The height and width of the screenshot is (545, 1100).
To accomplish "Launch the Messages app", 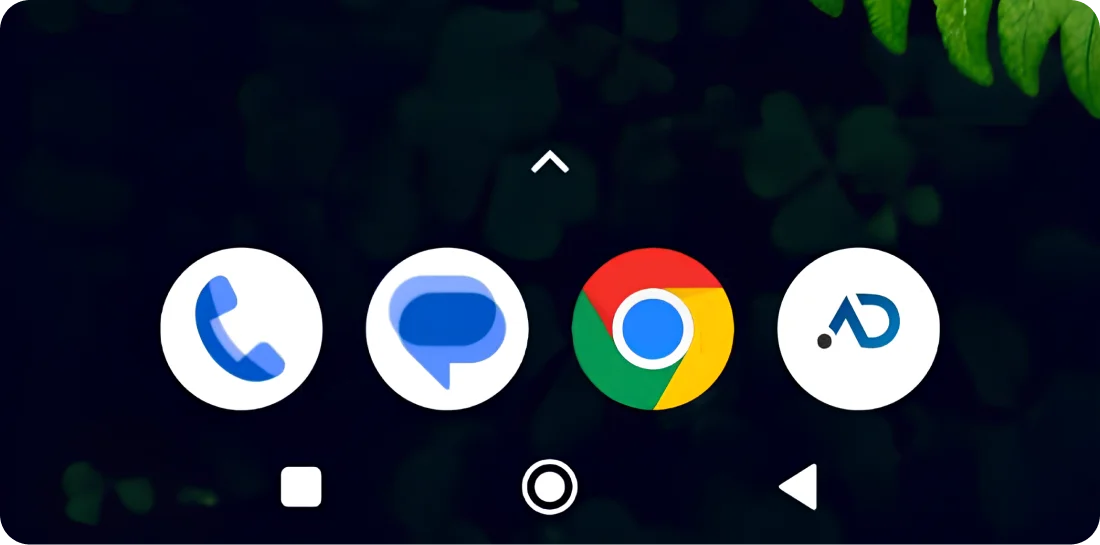I will pyautogui.click(x=447, y=329).
